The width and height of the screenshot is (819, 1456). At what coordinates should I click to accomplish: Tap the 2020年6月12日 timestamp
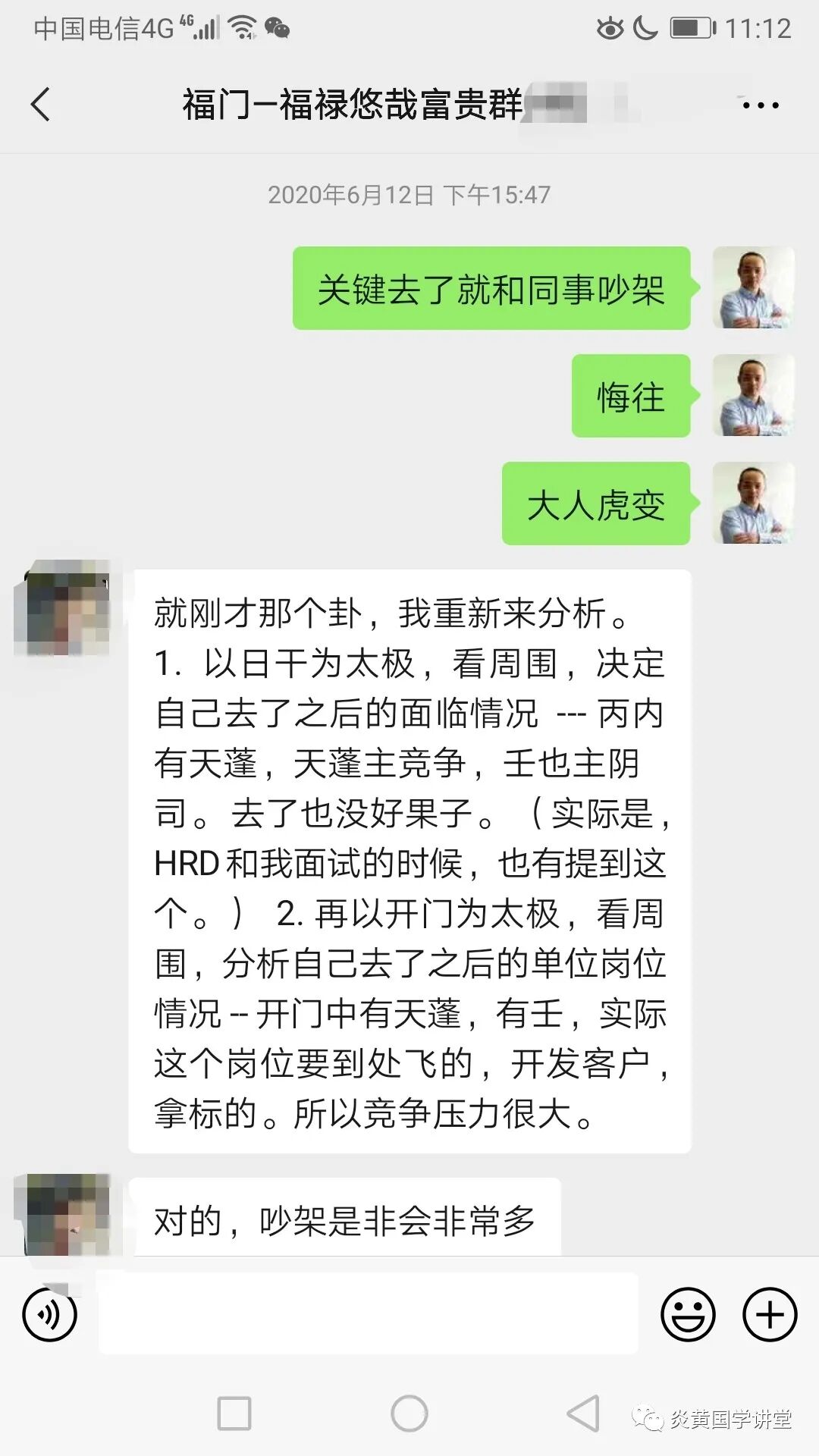[x=409, y=195]
